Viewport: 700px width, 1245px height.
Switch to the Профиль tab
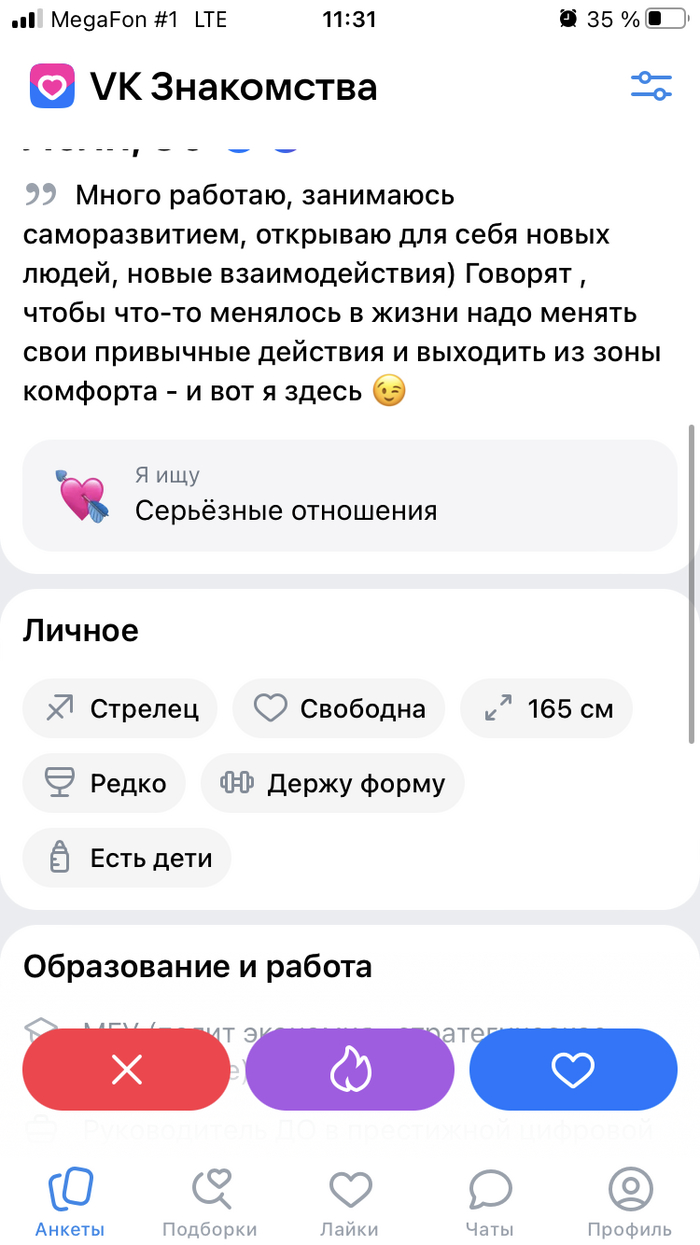(630, 1202)
